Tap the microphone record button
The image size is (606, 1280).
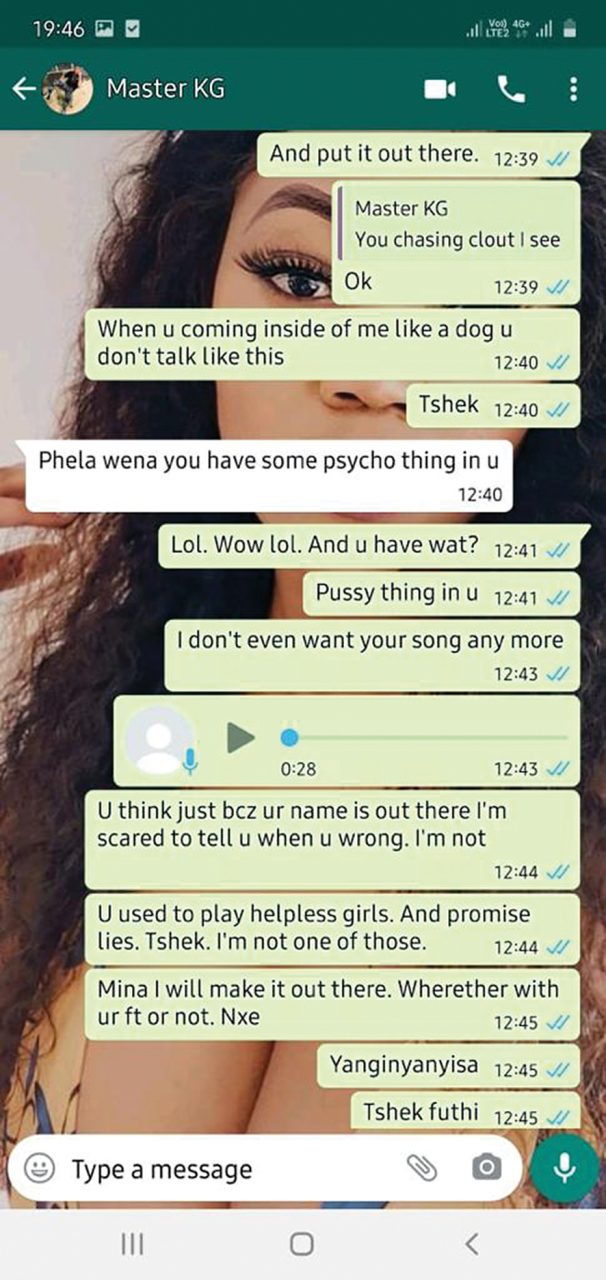(x=565, y=1168)
